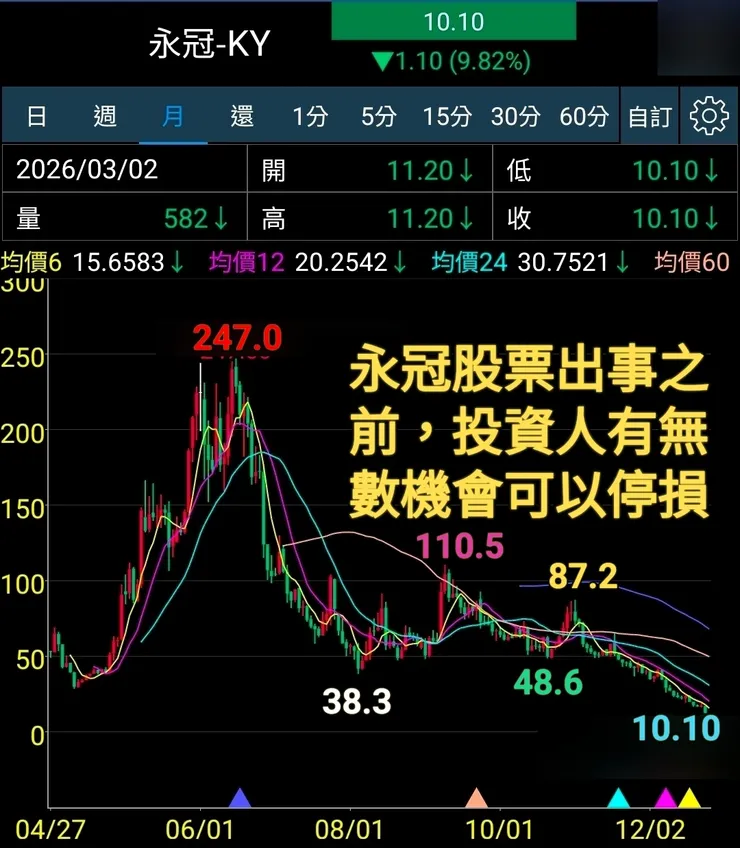Select the orange triangle timeline marker
This screenshot has height=848, width=740.
(477, 800)
